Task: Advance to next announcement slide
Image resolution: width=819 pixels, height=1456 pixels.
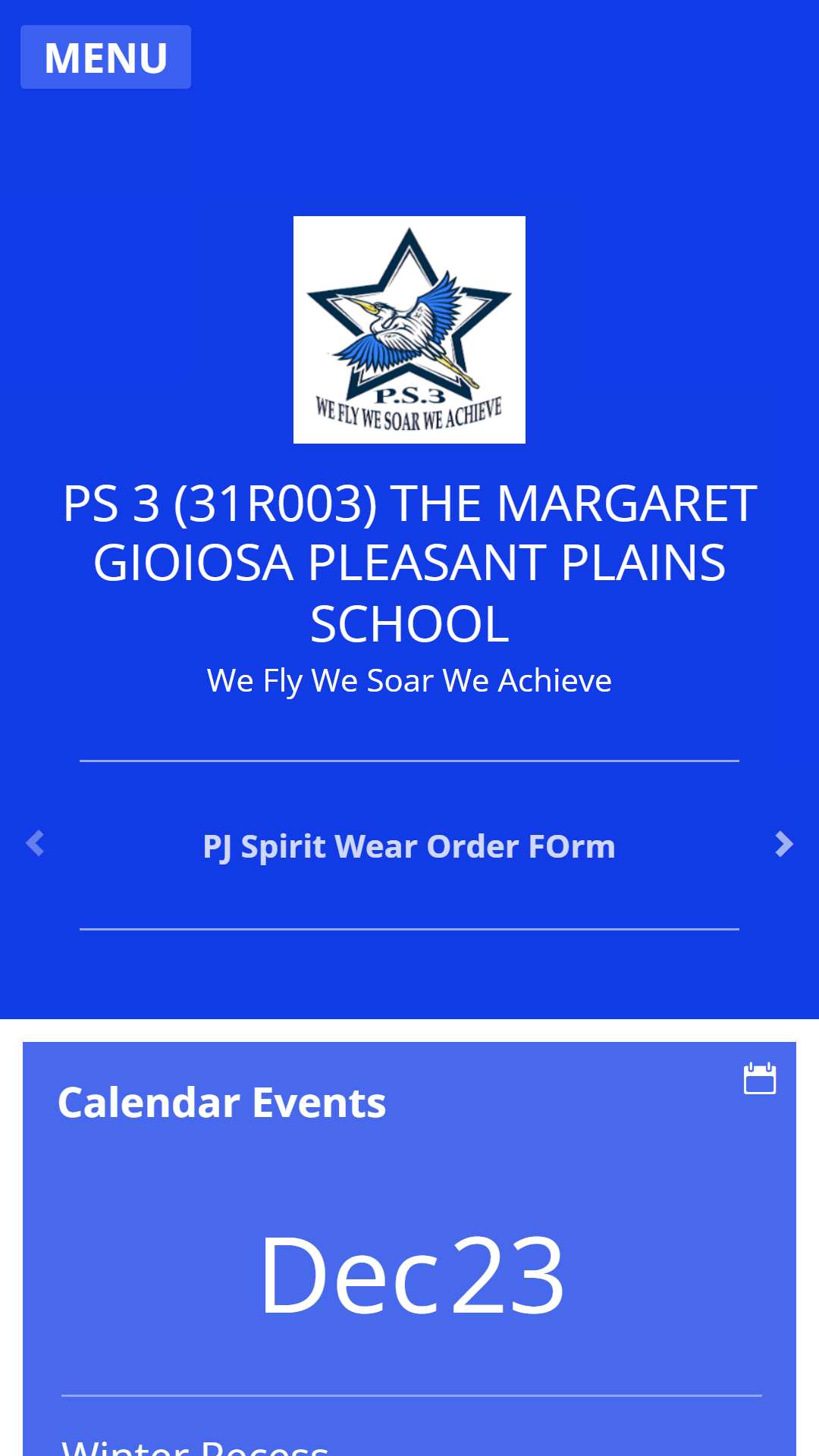Action: [784, 844]
